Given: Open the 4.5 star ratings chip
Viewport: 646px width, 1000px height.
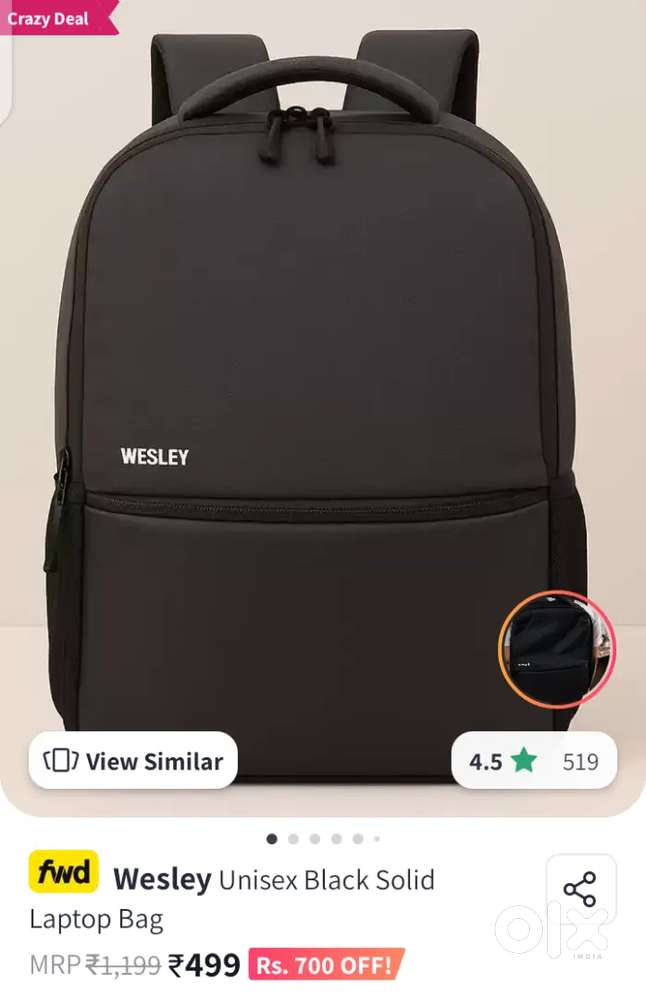Looking at the screenshot, I should pos(534,761).
